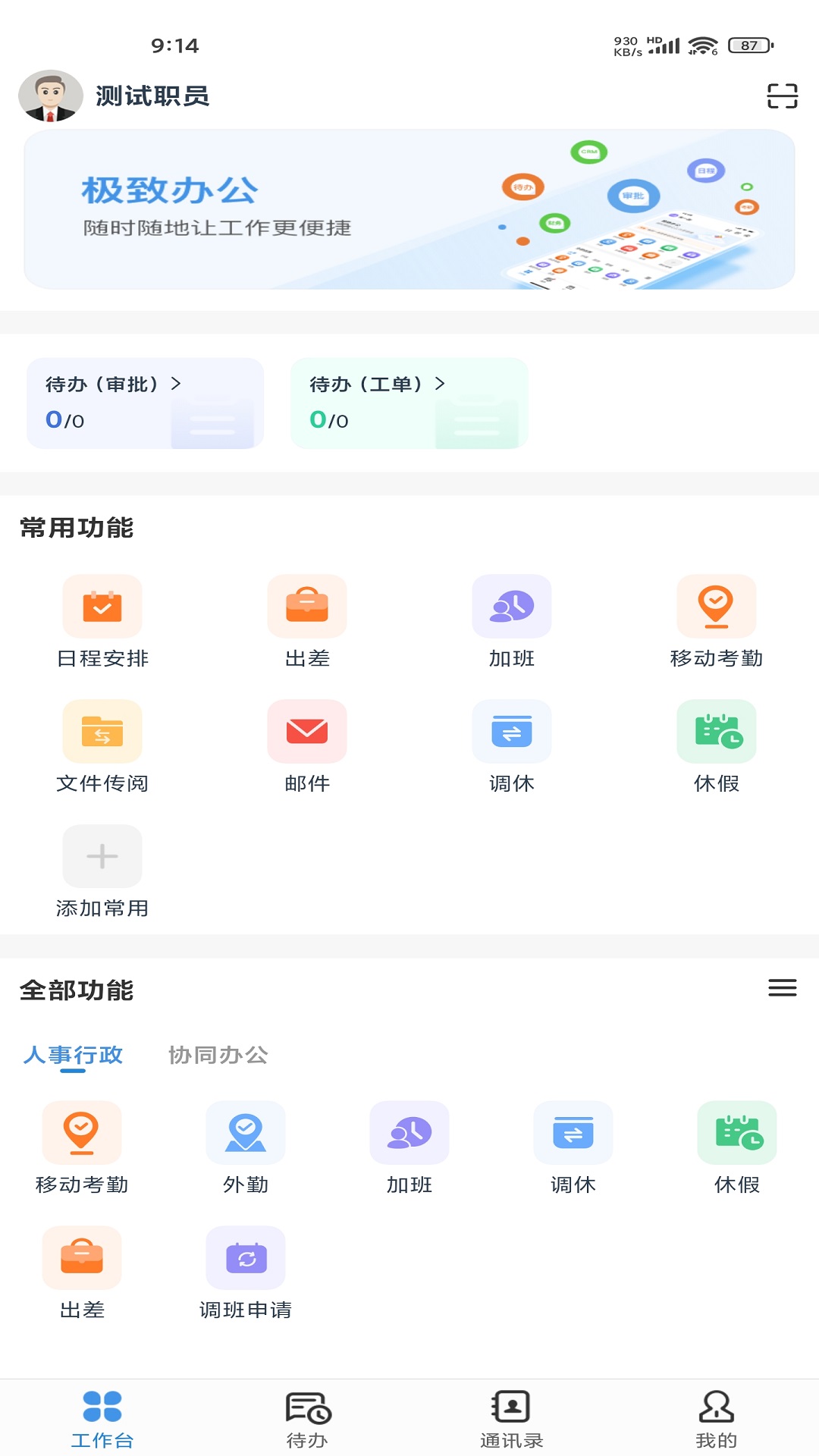This screenshot has height=1456, width=819.
Task: Switch to the 协同办公 tab
Action: pyautogui.click(x=218, y=1055)
